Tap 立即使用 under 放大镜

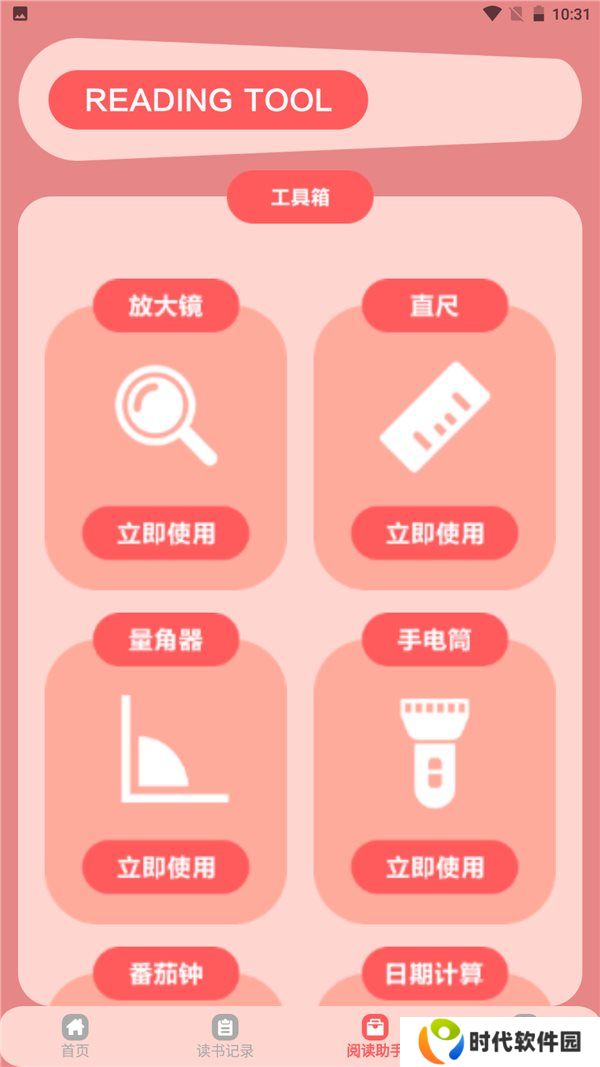(165, 533)
